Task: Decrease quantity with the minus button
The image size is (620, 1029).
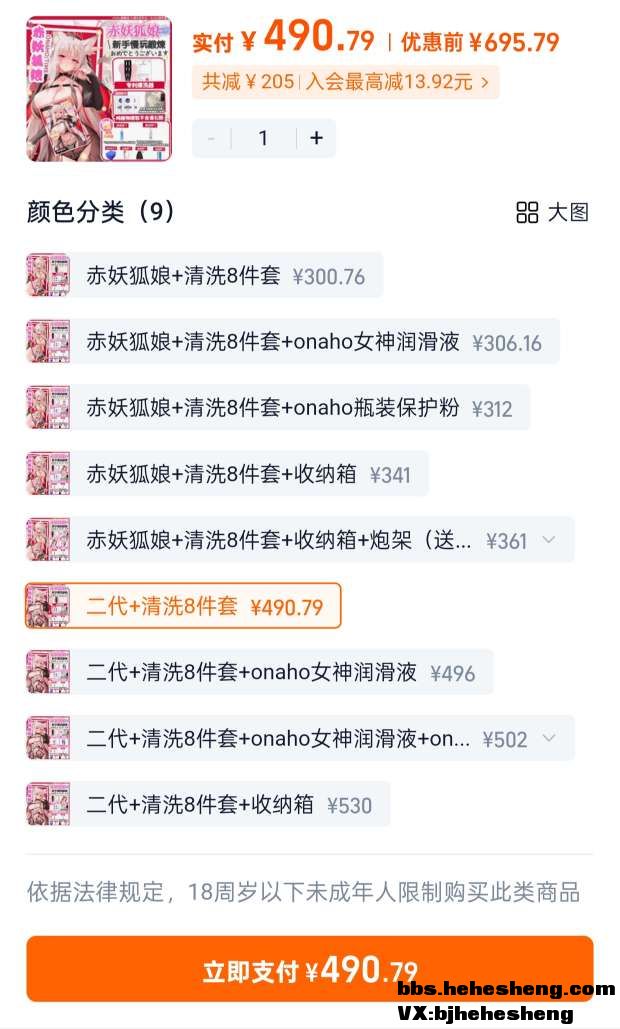Action: (211, 138)
